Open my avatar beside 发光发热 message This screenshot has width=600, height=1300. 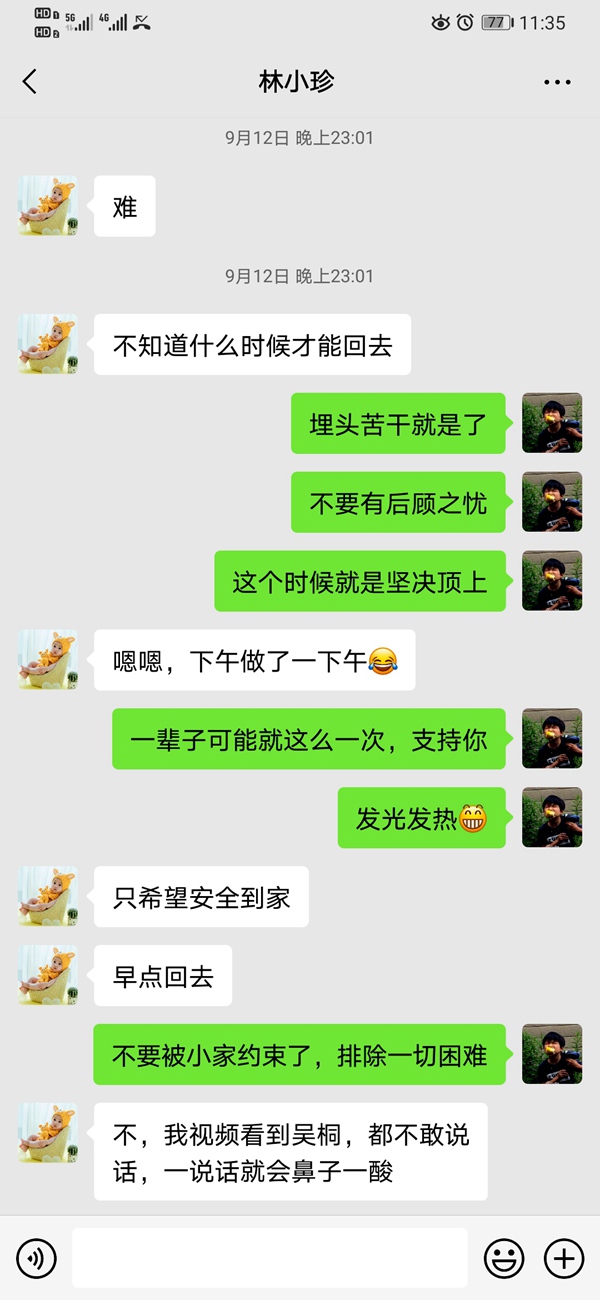(552, 817)
